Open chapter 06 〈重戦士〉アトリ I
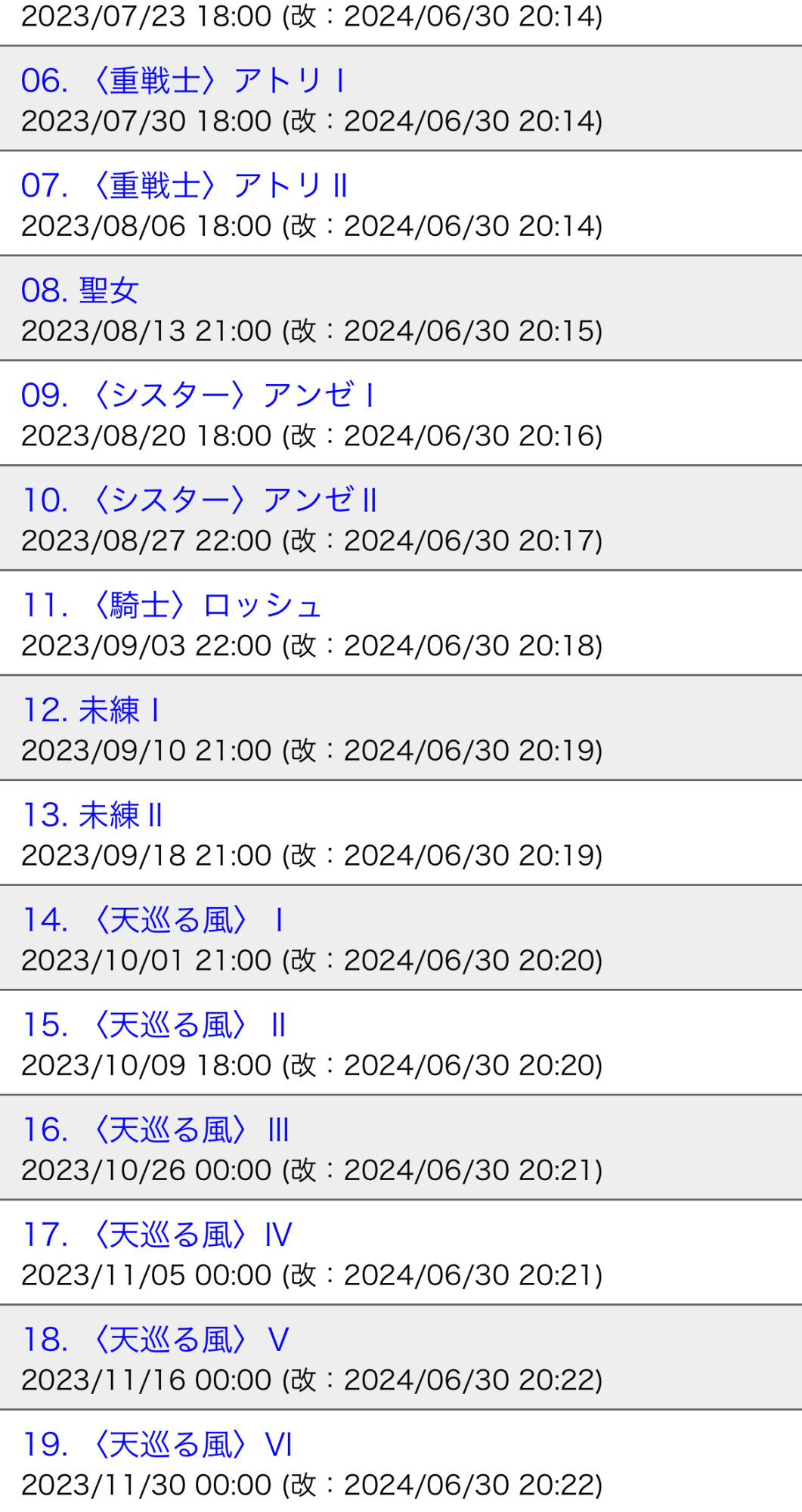Viewport: 802px width, 1512px height. tap(183, 81)
